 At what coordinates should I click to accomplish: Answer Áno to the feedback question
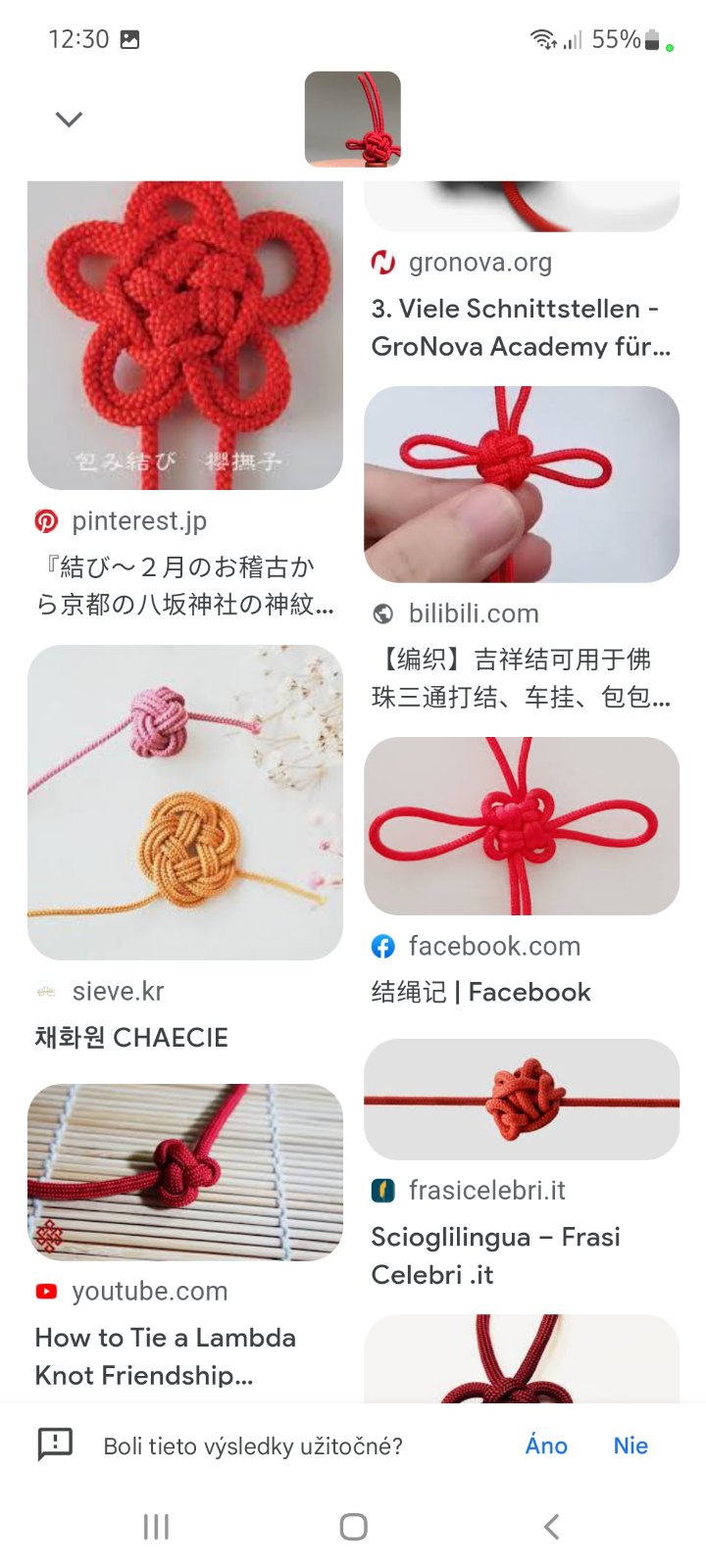click(x=546, y=1445)
